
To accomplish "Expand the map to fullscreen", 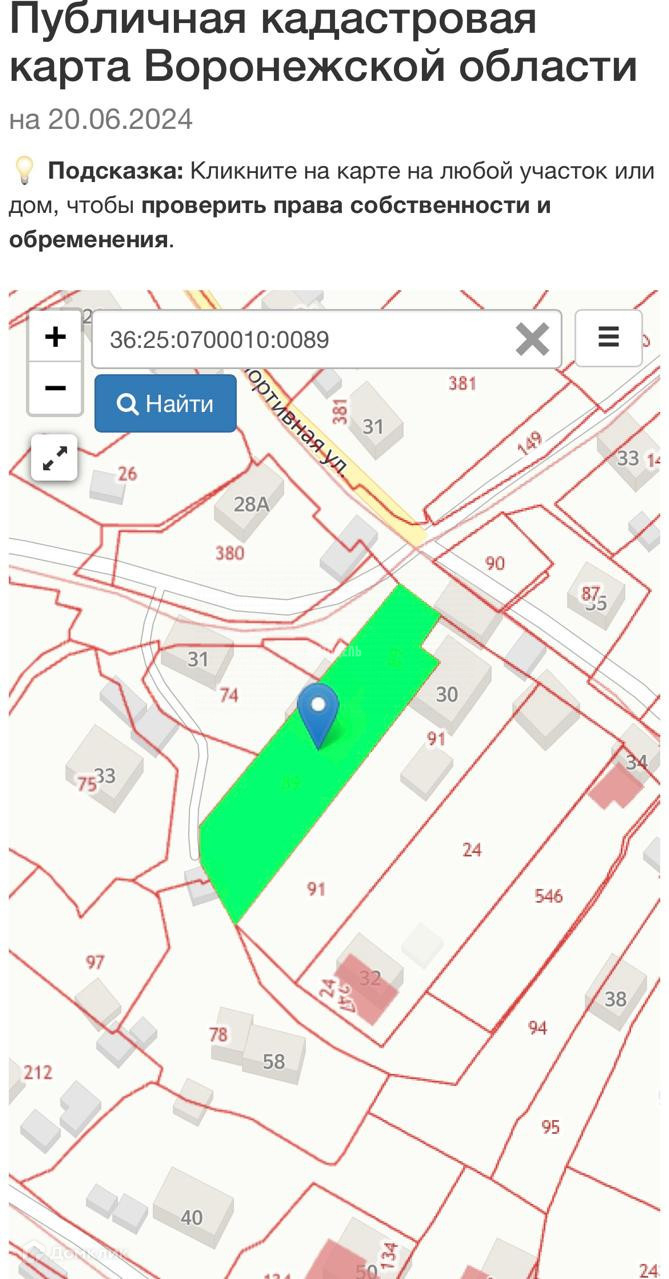I will (x=55, y=458).
